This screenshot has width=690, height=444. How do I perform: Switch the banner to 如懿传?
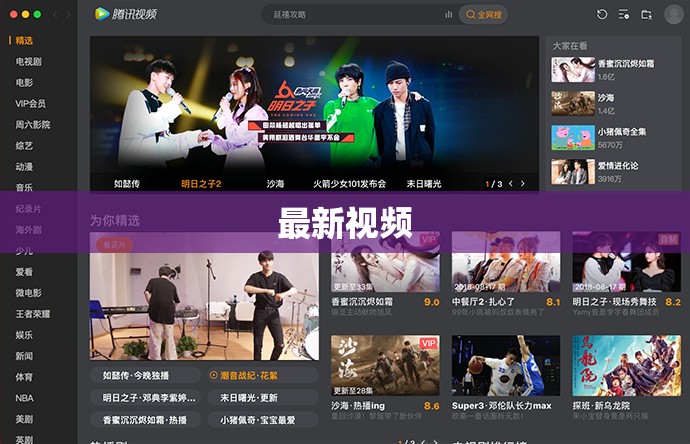[128, 184]
